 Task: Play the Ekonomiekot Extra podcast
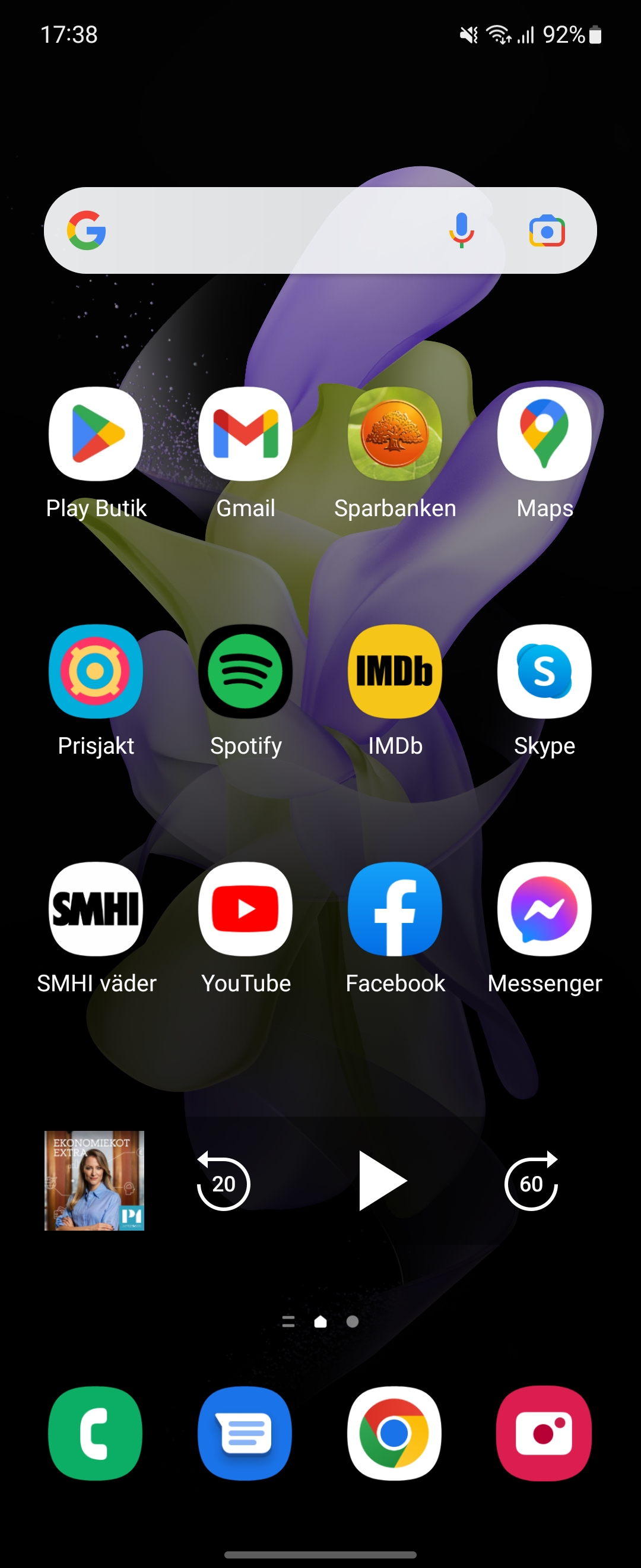click(381, 1181)
